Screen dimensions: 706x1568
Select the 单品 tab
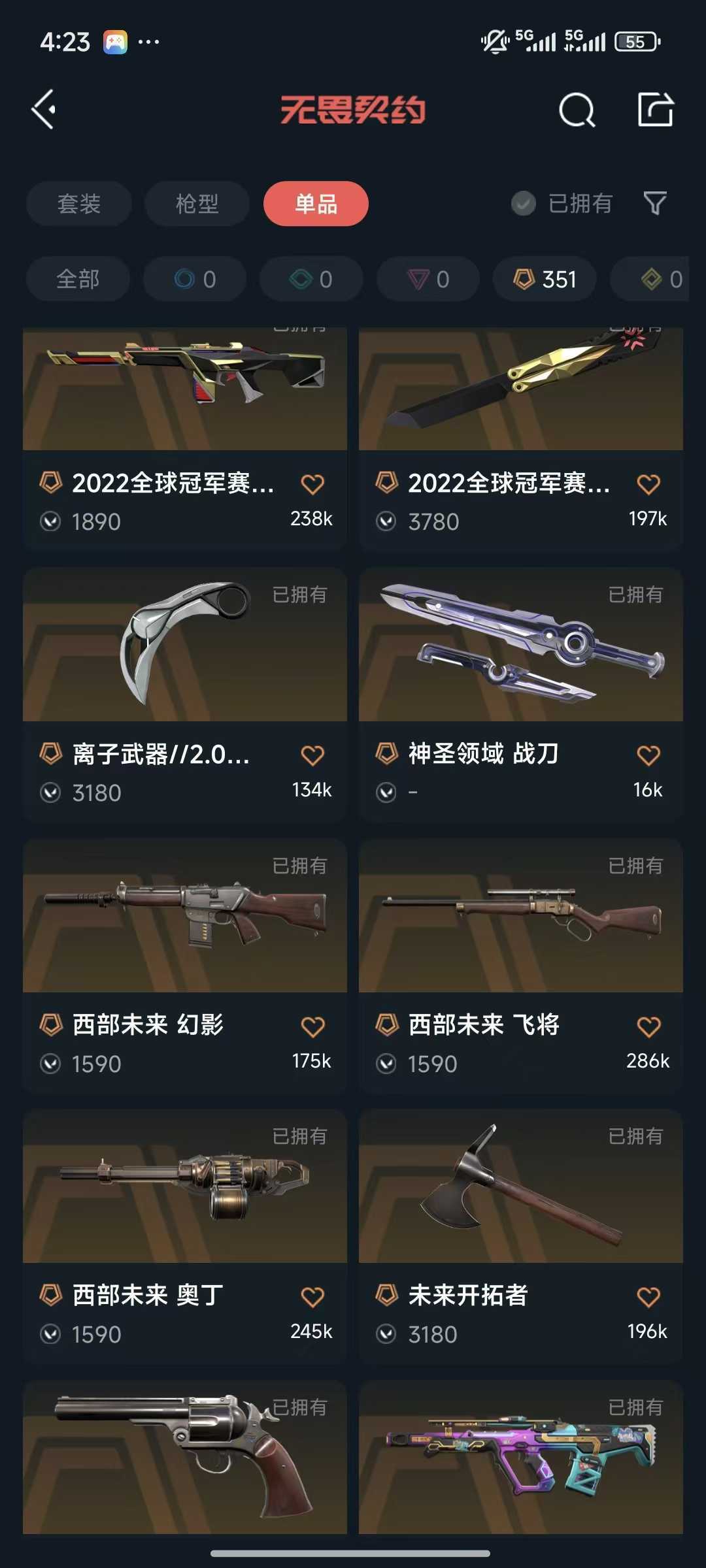pos(316,204)
